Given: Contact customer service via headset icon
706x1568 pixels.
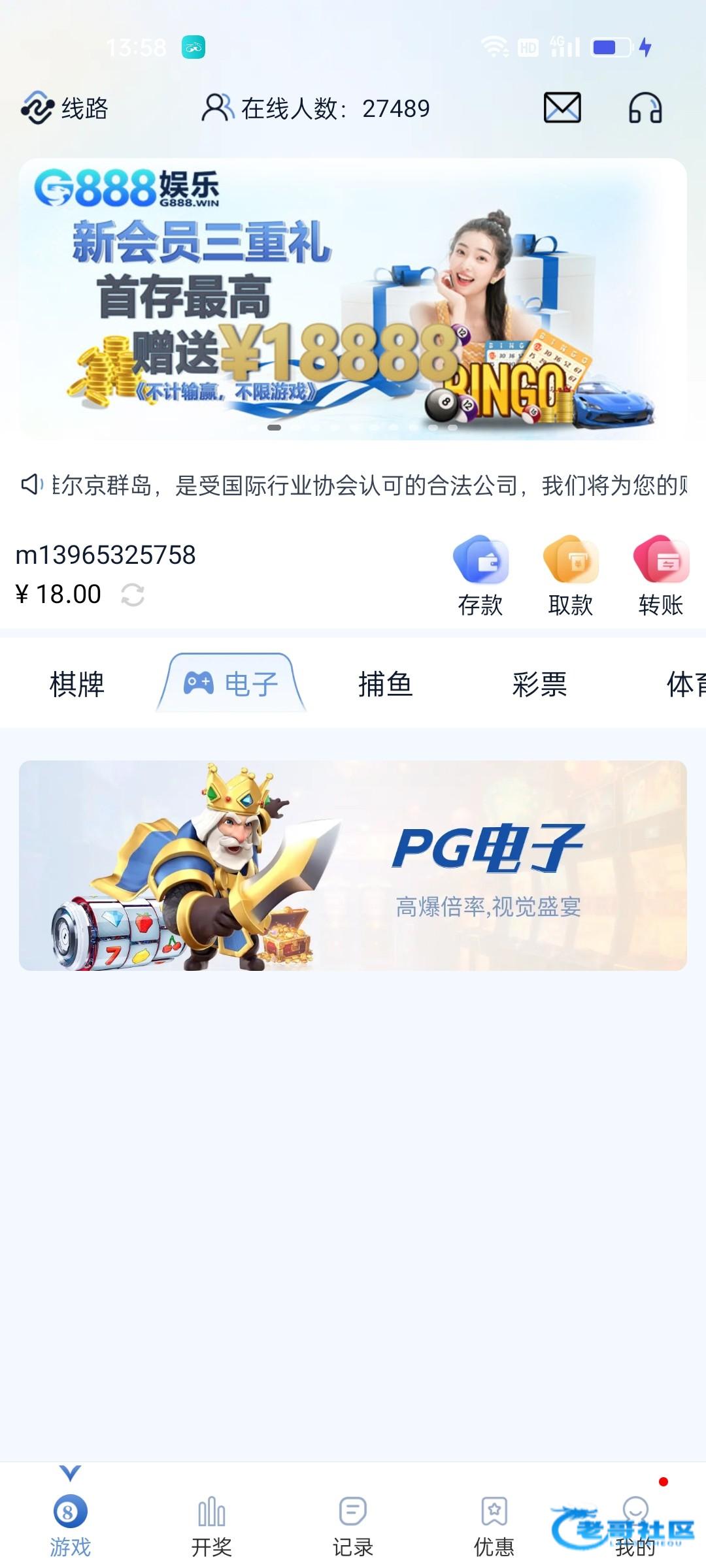Looking at the screenshot, I should point(645,108).
